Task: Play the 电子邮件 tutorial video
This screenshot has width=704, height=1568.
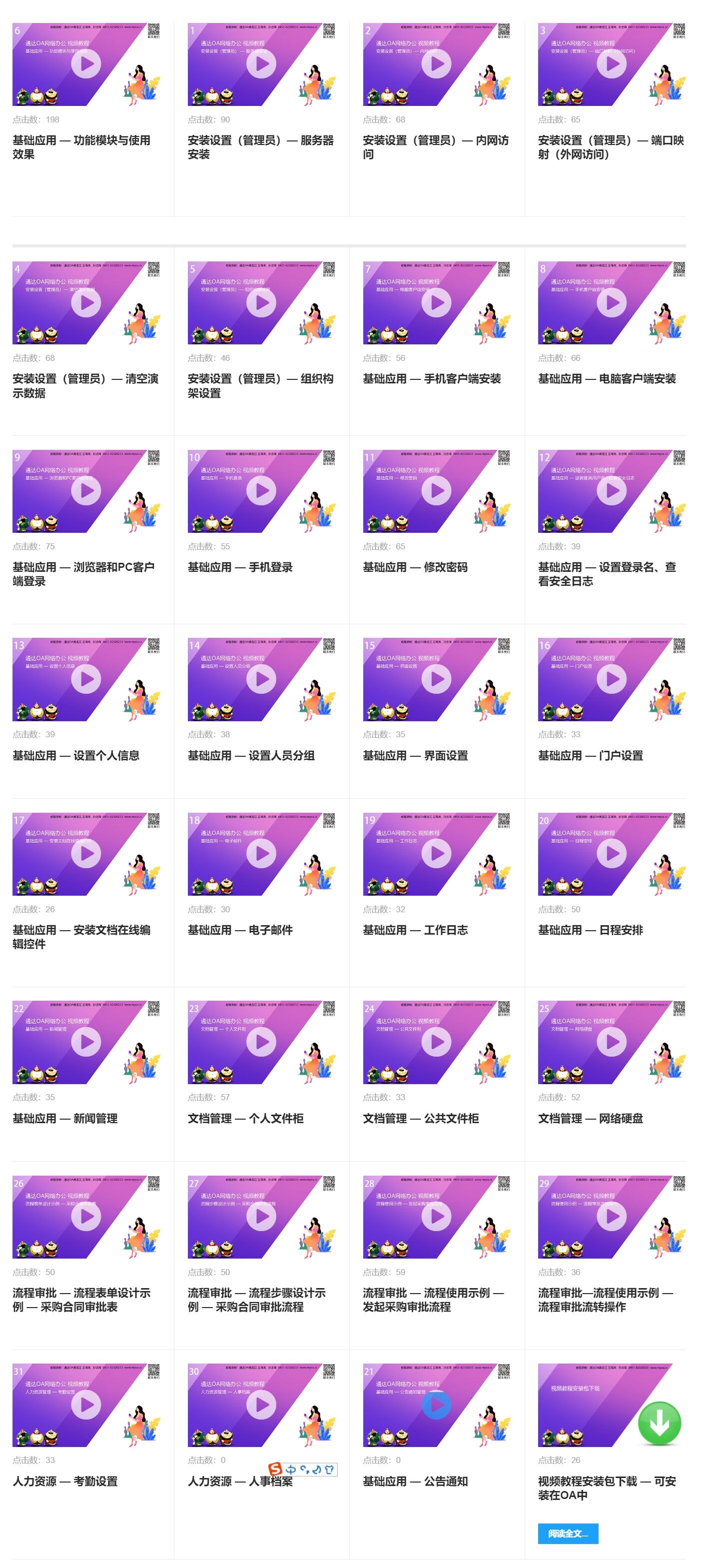Action: (262, 854)
